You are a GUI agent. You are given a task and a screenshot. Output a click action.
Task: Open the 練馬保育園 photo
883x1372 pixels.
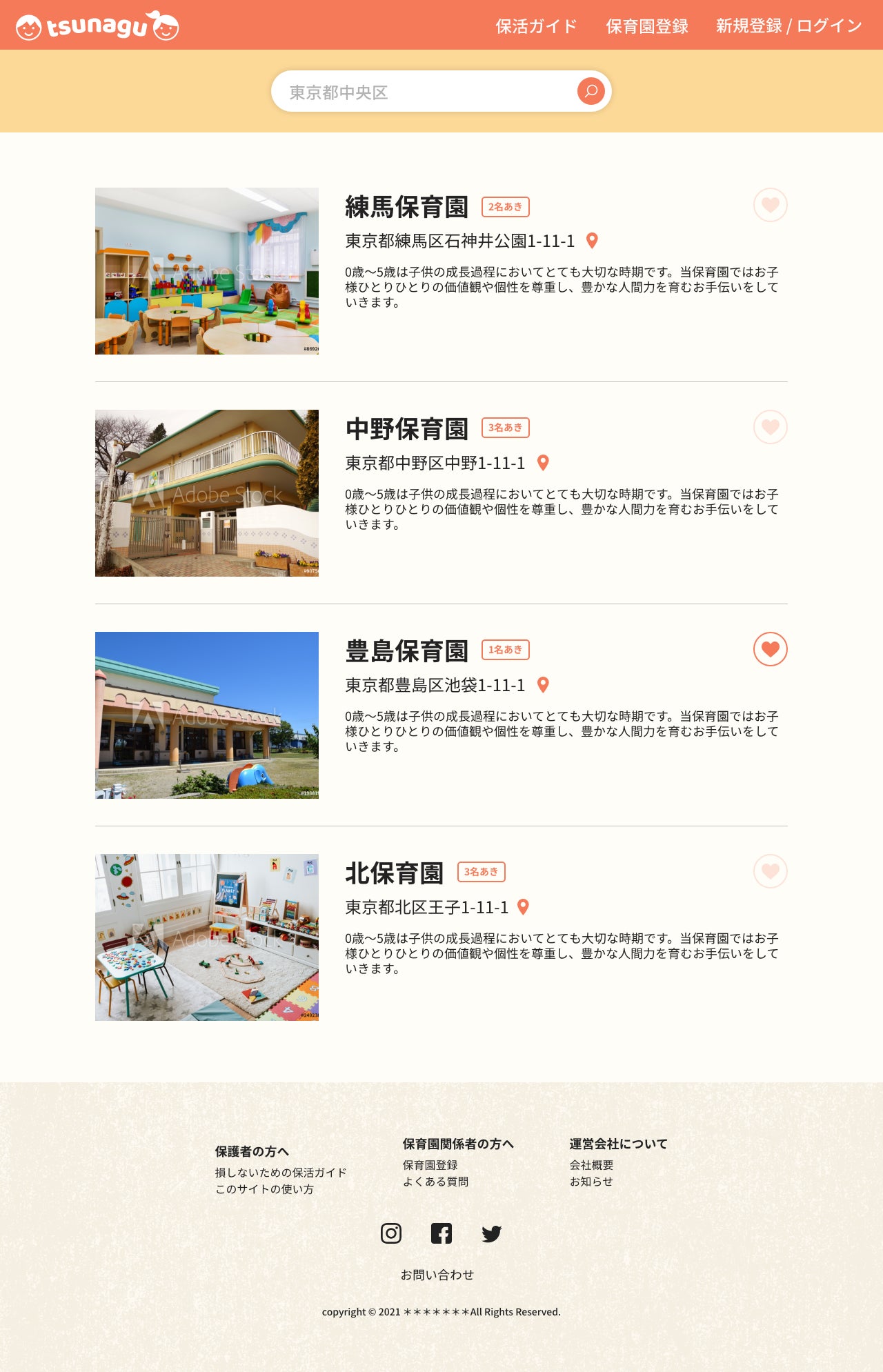(x=207, y=271)
